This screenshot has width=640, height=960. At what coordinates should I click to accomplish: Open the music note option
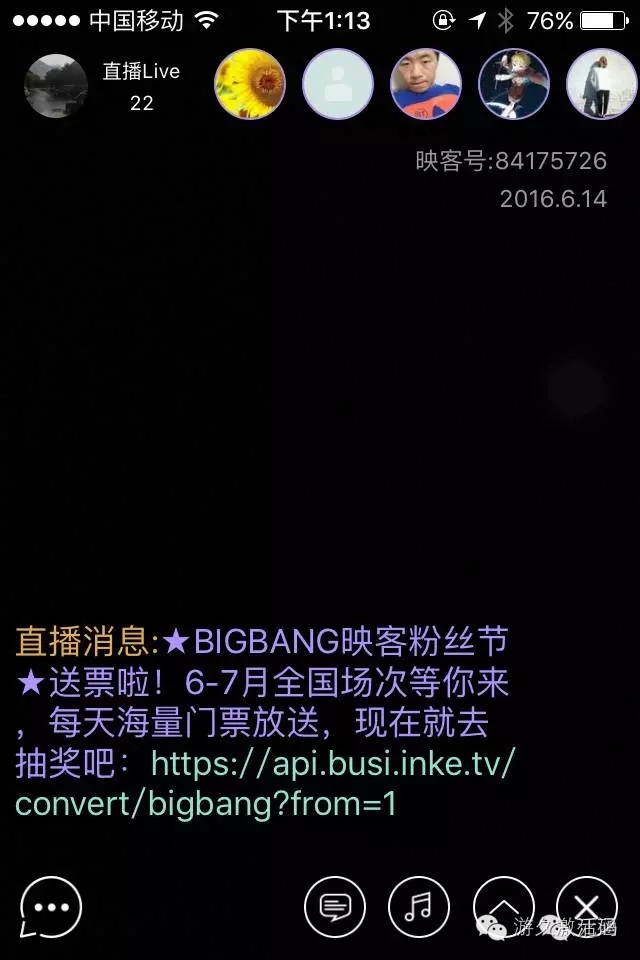coord(418,907)
